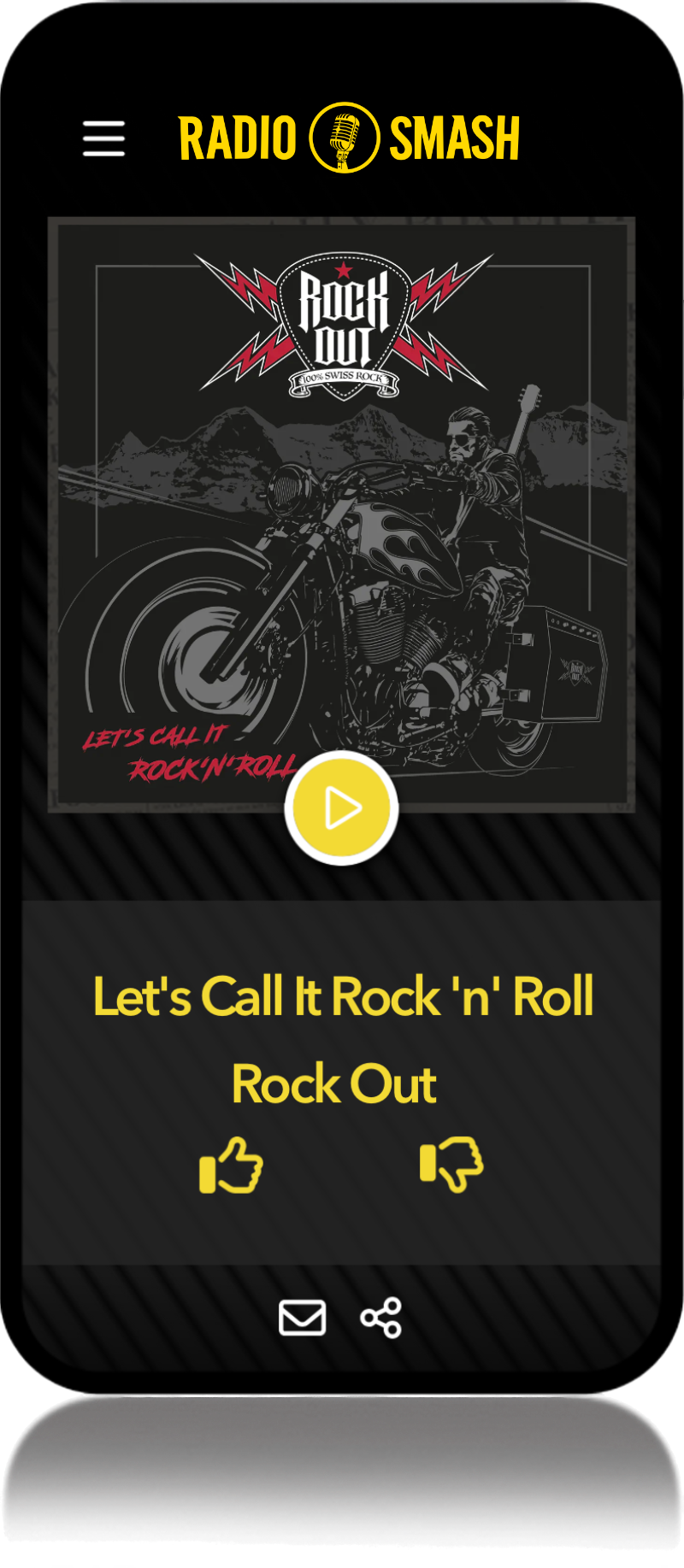Give the song a thumbs up
This screenshot has width=684, height=1568.
231,1166
